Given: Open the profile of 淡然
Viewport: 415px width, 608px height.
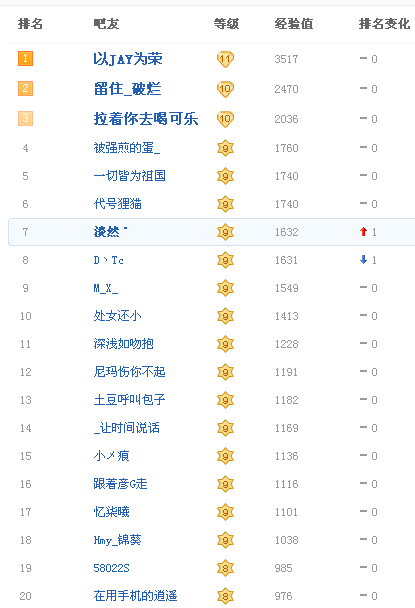Looking at the screenshot, I should pyautogui.click(x=111, y=232).
